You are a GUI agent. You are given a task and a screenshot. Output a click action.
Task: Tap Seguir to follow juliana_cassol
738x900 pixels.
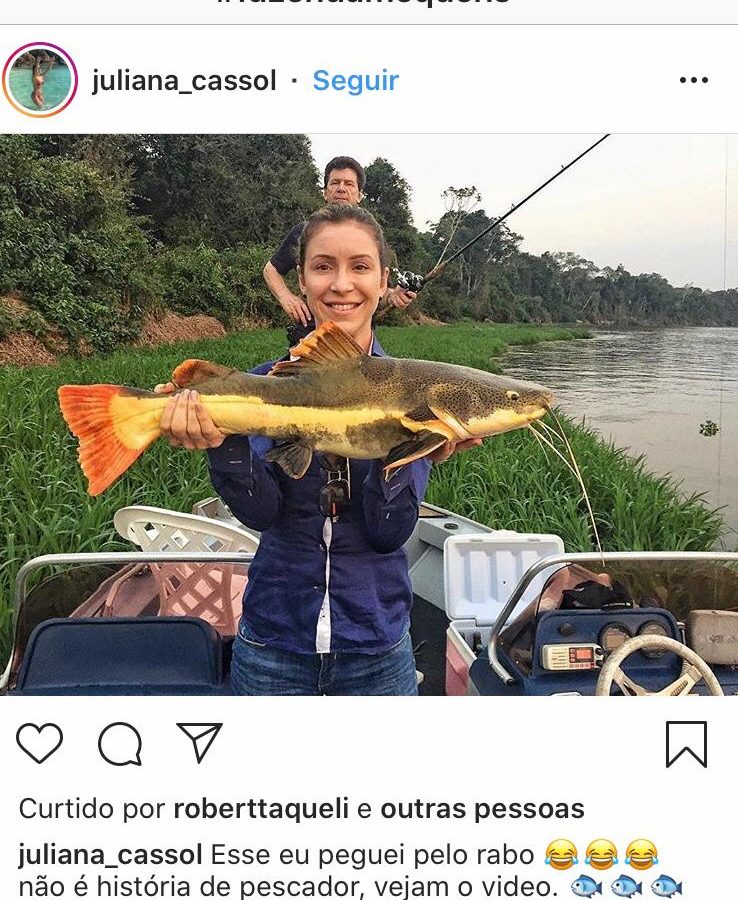tap(355, 81)
